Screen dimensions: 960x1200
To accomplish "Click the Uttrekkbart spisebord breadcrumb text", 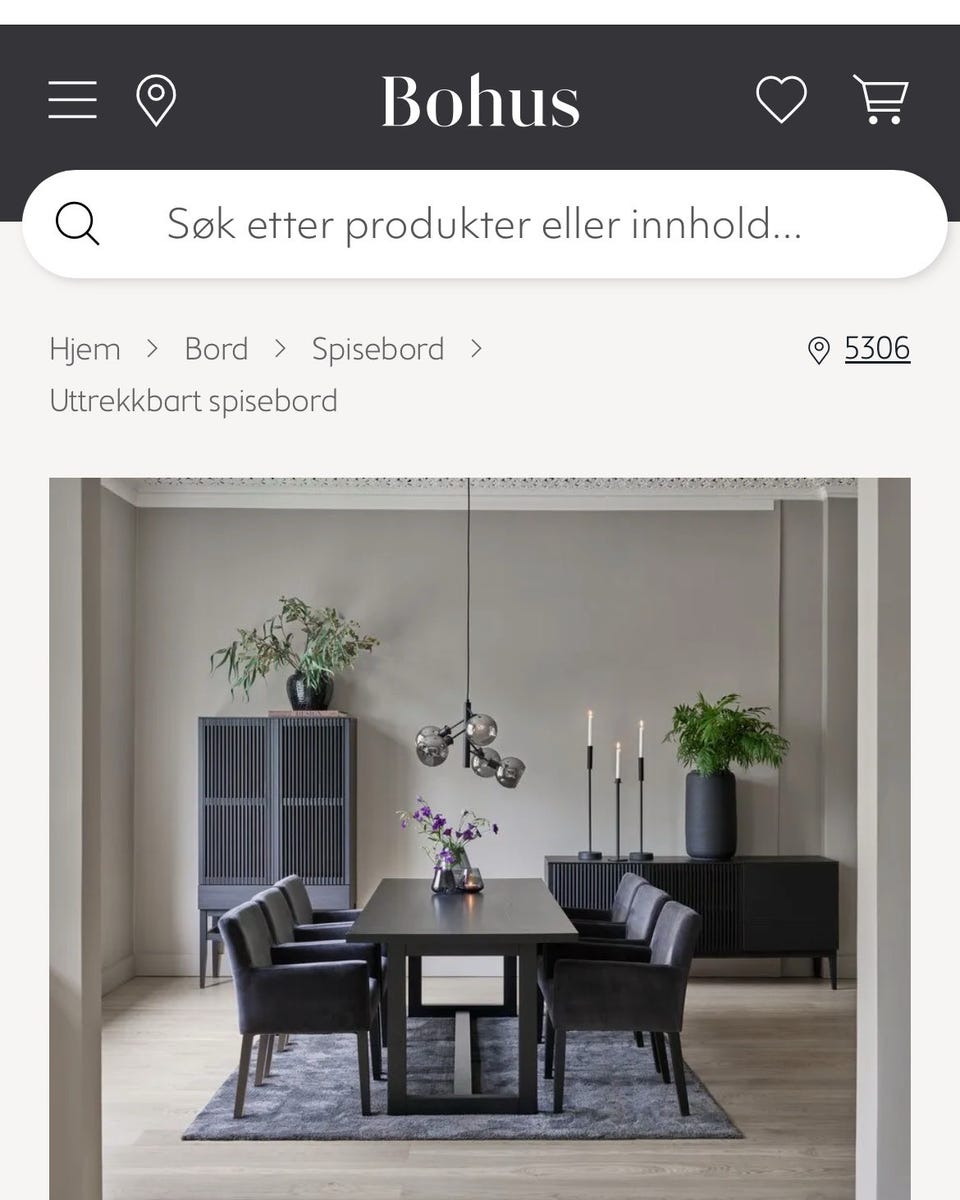I will pos(192,400).
